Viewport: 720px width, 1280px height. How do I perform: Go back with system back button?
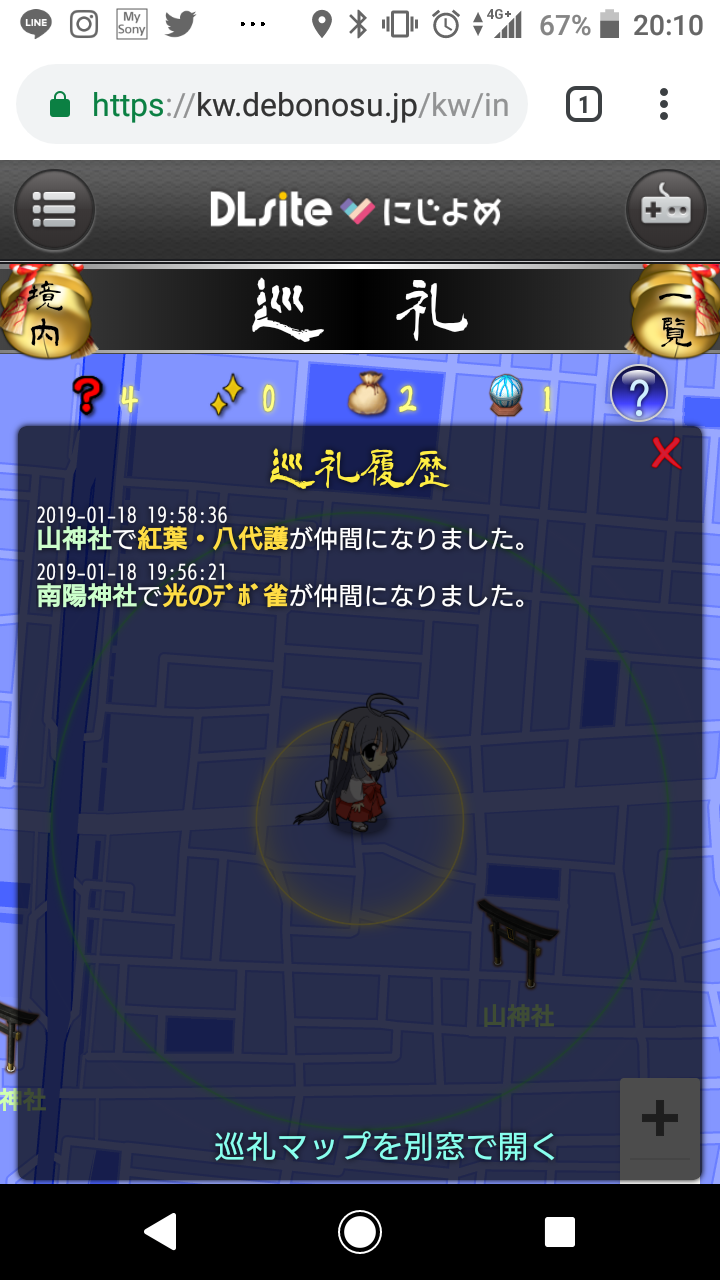pos(161,1232)
